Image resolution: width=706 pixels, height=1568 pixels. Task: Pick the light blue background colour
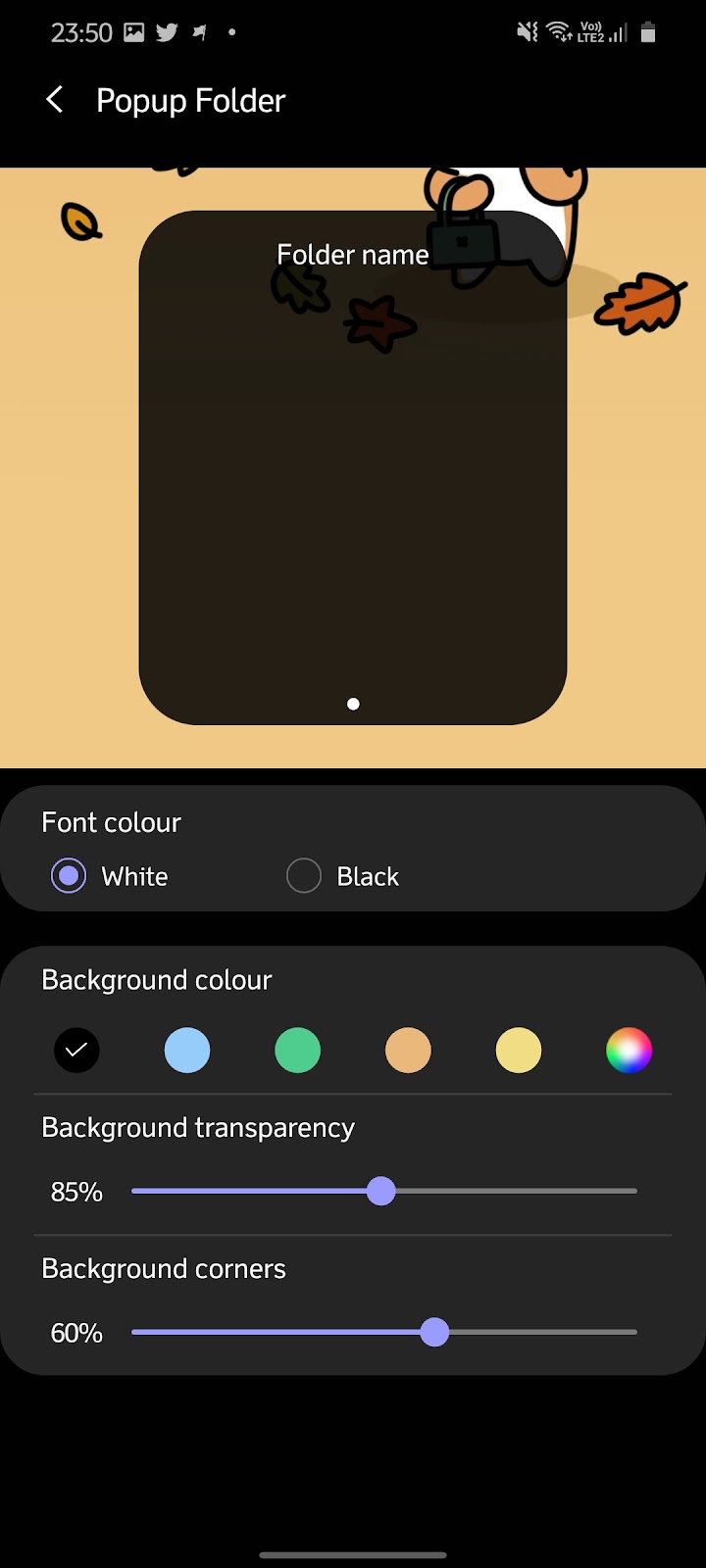187,1051
